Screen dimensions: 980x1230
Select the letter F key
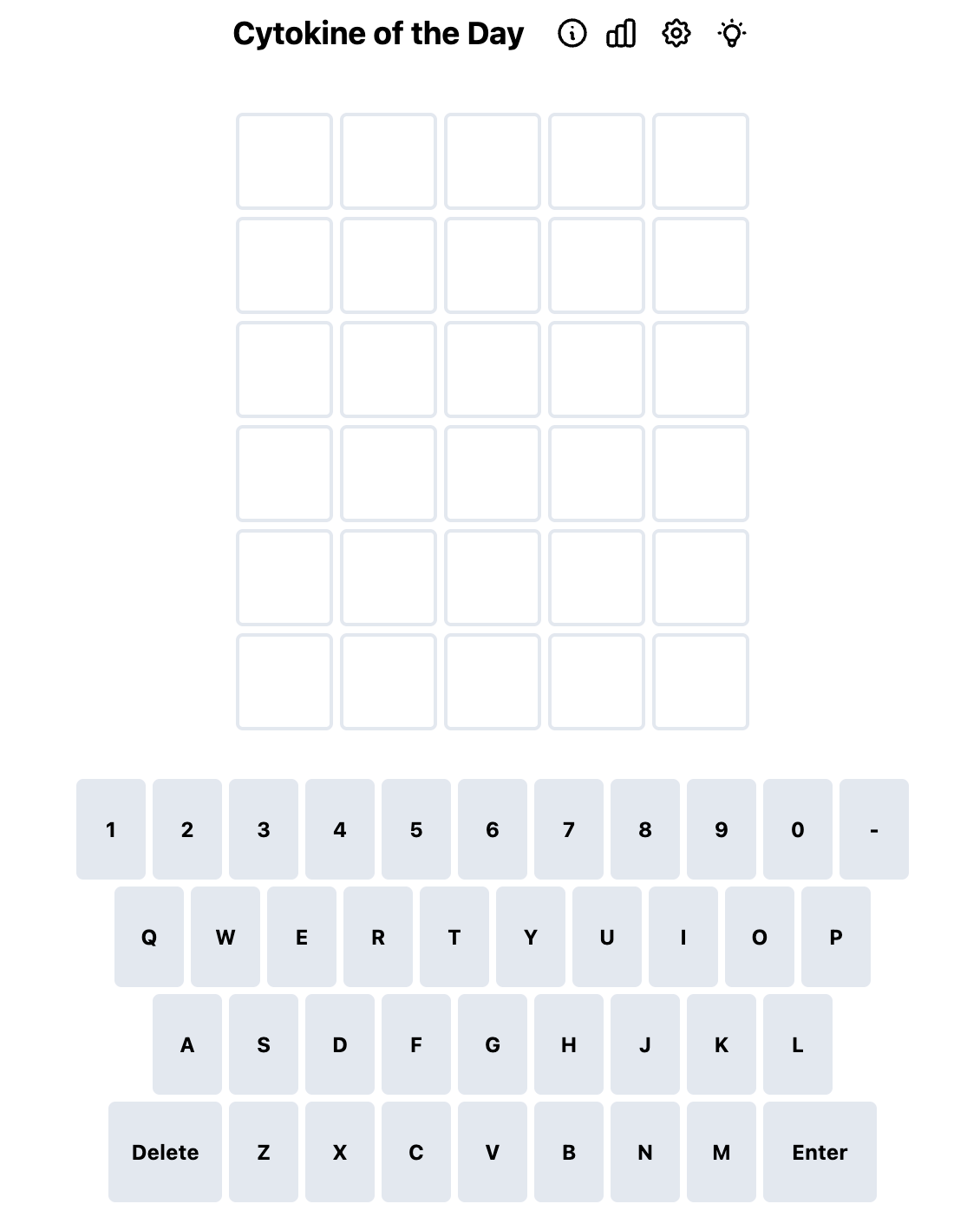pos(416,1044)
